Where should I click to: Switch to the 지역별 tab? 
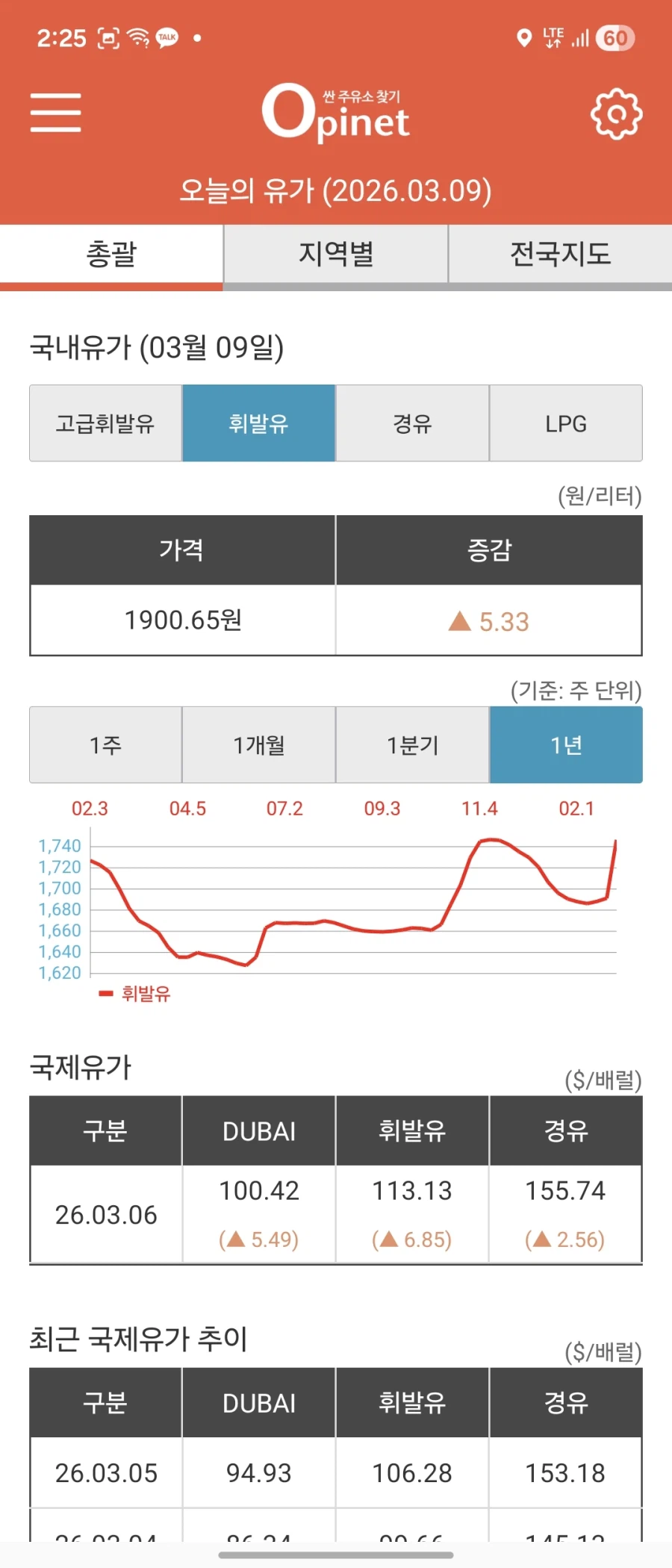click(336, 254)
